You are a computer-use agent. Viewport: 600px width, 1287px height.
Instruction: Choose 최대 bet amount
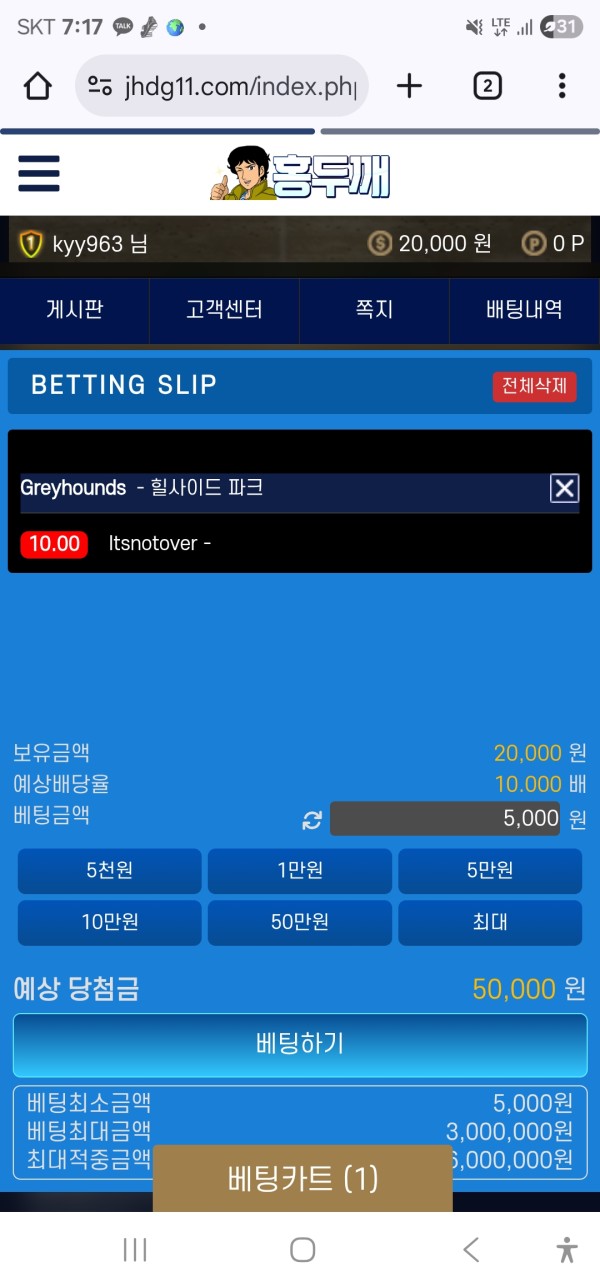(x=489, y=922)
